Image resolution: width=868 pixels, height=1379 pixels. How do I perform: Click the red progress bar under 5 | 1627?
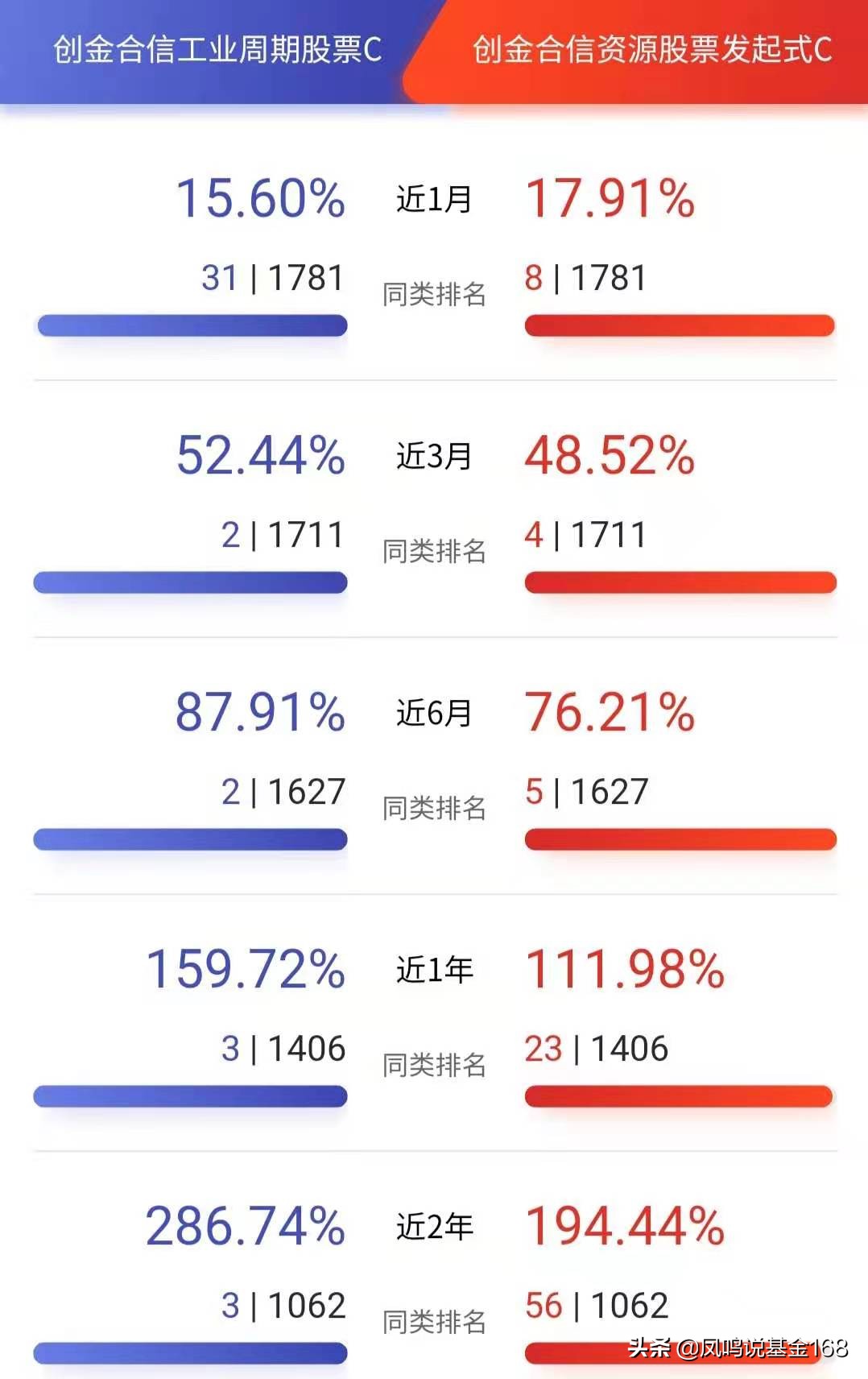click(680, 838)
